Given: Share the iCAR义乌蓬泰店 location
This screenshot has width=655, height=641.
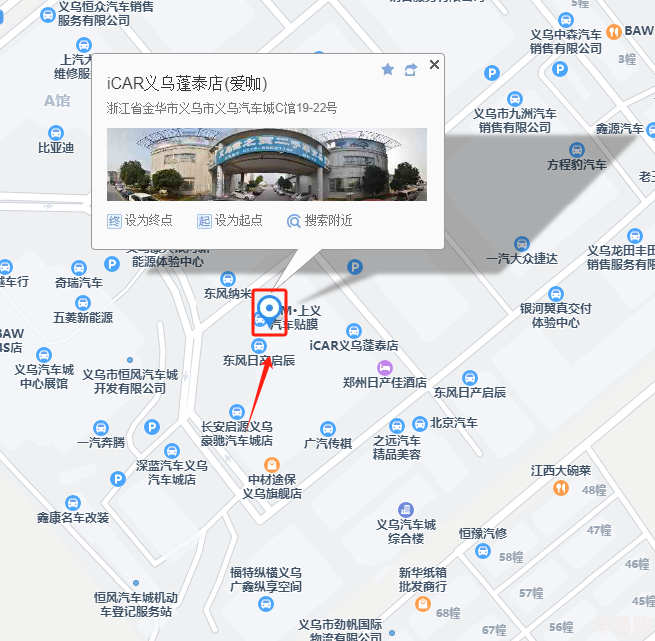Looking at the screenshot, I should 410,69.
